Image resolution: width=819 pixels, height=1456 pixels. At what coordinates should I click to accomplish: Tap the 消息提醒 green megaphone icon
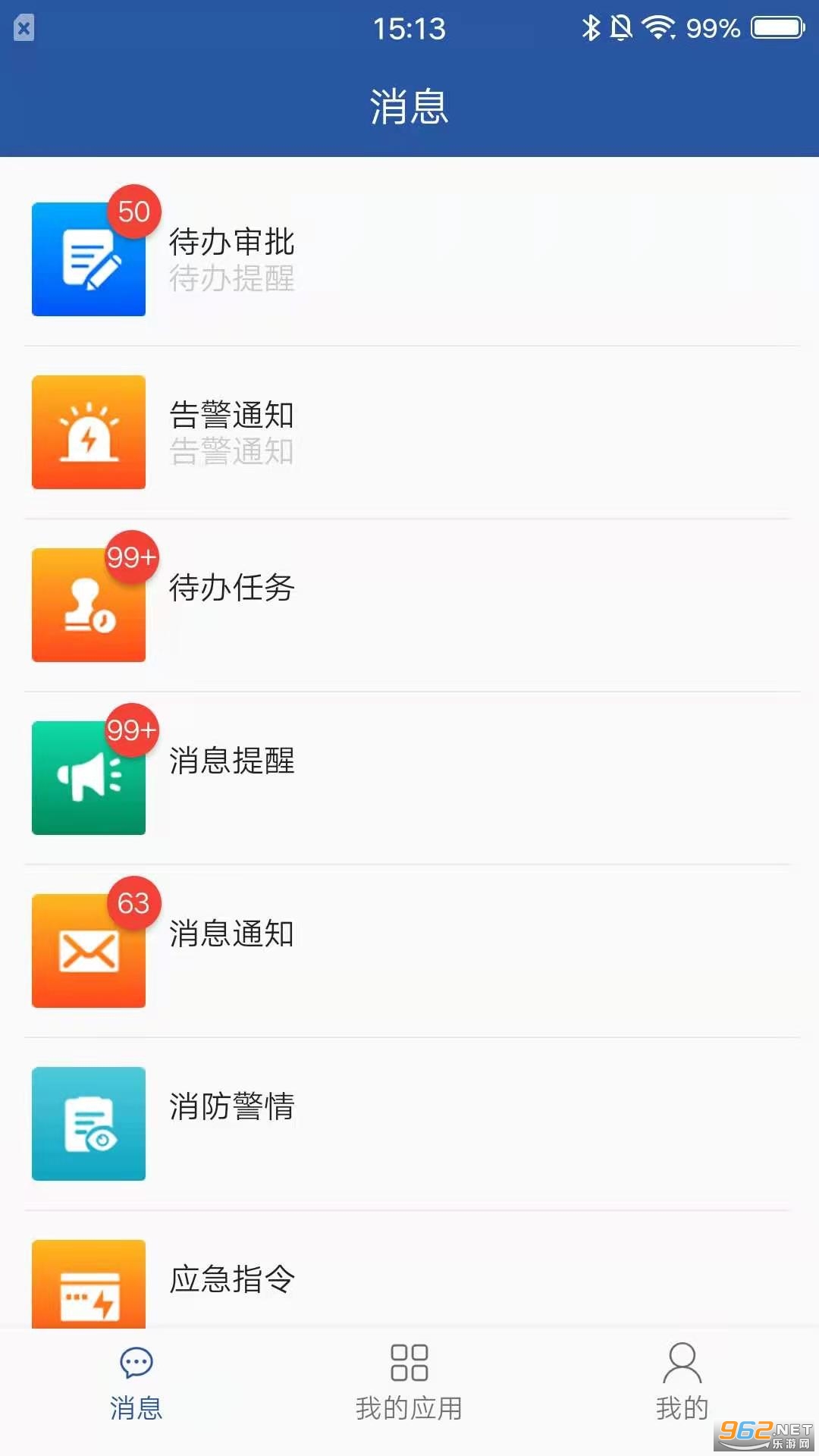click(87, 777)
